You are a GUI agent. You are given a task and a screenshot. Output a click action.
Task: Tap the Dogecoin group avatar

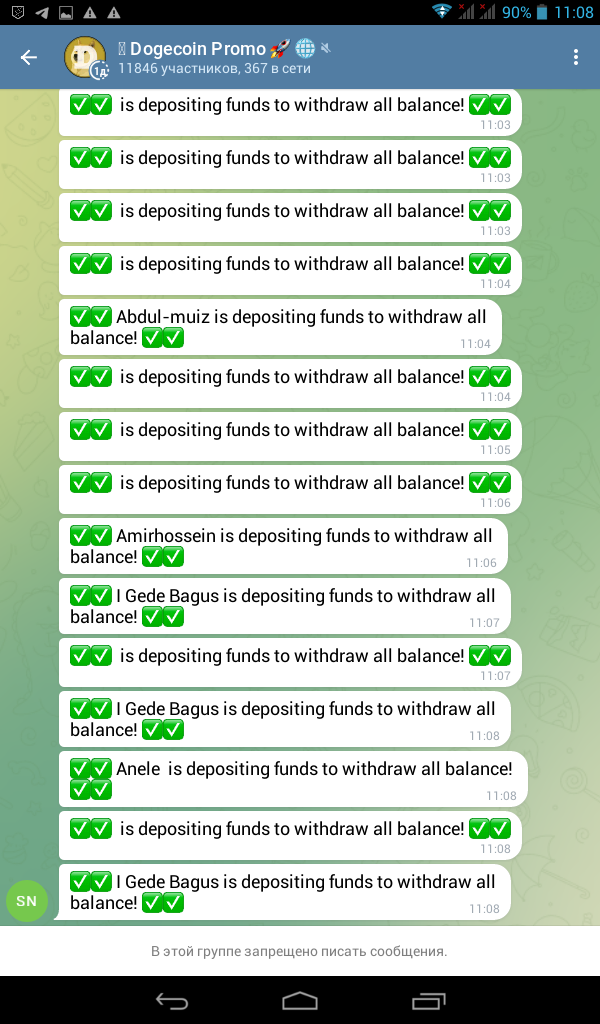(x=86, y=57)
